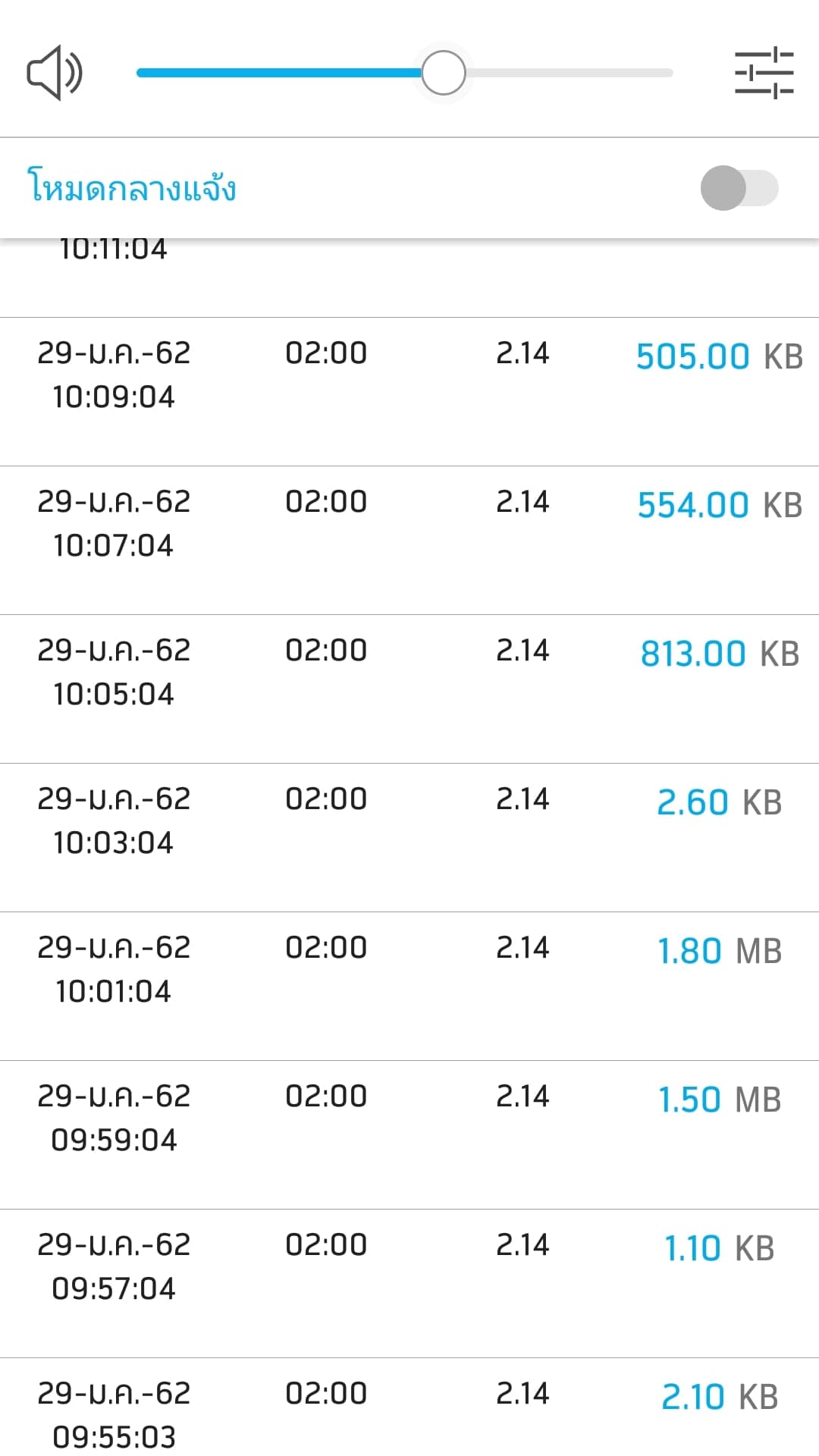This screenshot has width=819, height=1456.
Task: Choose the 09:57:04 entry of 1.10 KB
Action: coord(409,1283)
